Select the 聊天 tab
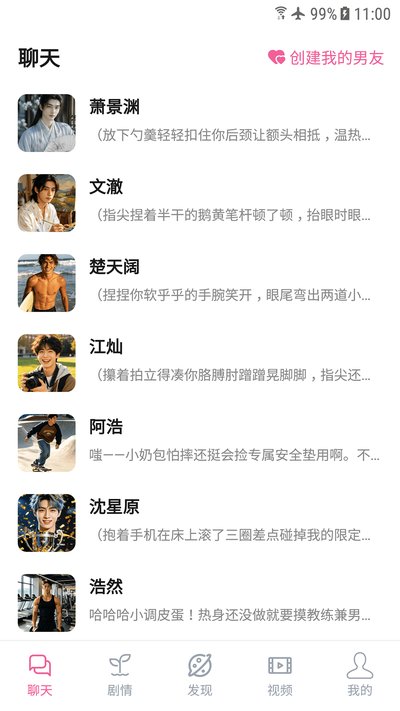Viewport: 400px width, 711px height. click(40, 675)
